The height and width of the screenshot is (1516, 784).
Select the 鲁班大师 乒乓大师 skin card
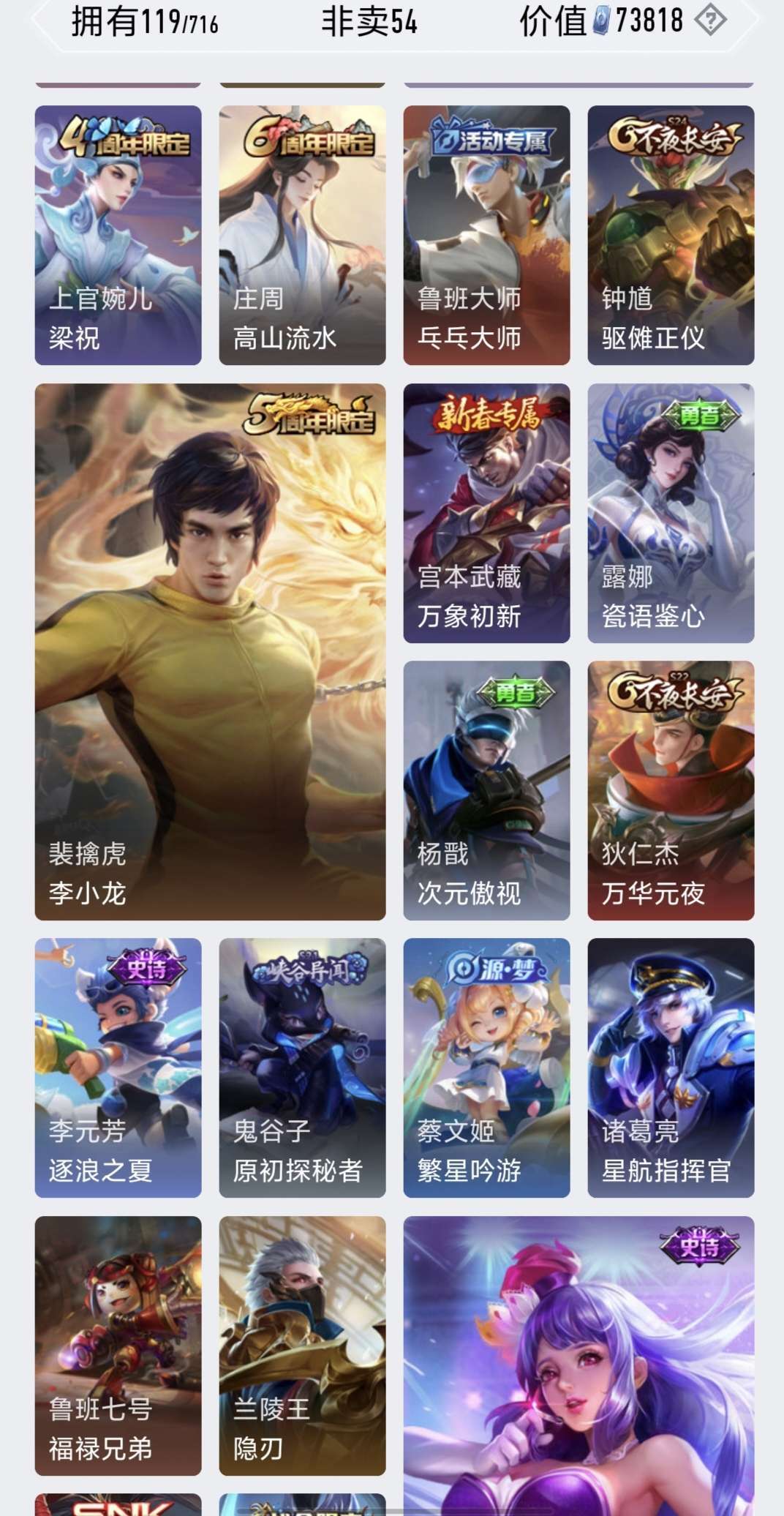click(486, 235)
